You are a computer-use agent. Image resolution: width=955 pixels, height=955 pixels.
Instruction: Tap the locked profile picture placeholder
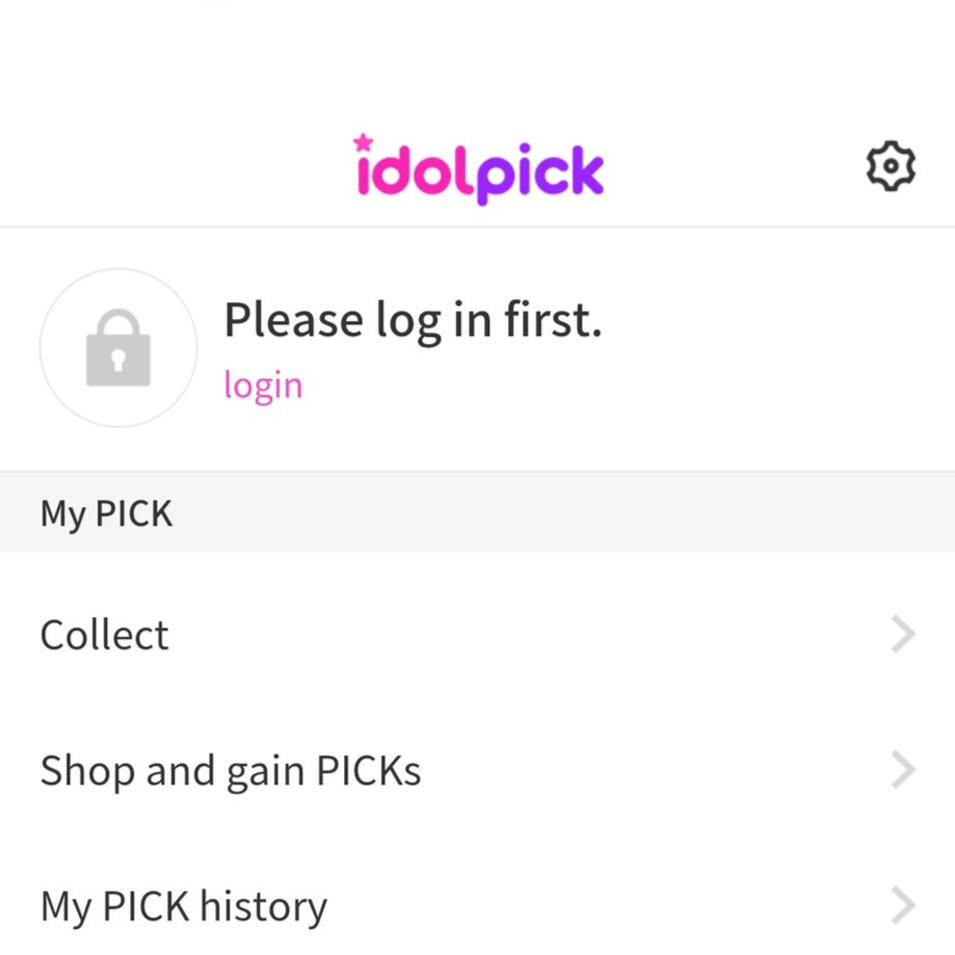coord(118,347)
